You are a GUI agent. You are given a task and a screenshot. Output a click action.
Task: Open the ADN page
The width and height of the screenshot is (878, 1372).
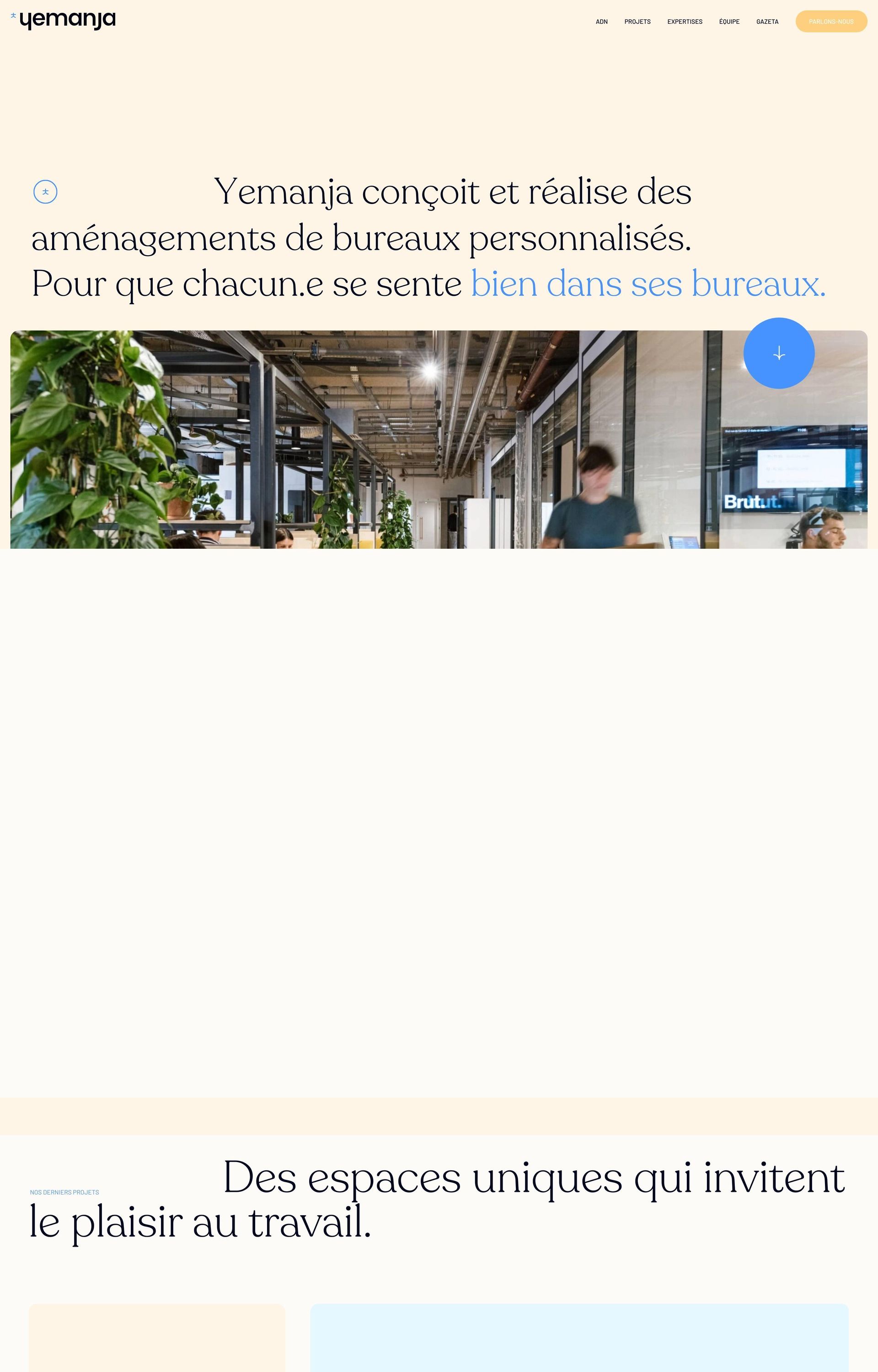click(601, 21)
